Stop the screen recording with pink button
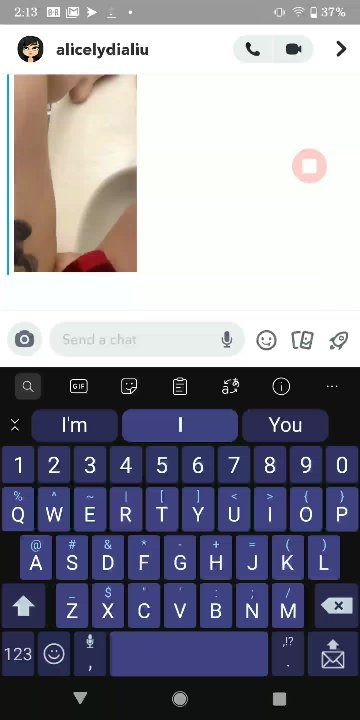The width and height of the screenshot is (360, 720). point(309,166)
